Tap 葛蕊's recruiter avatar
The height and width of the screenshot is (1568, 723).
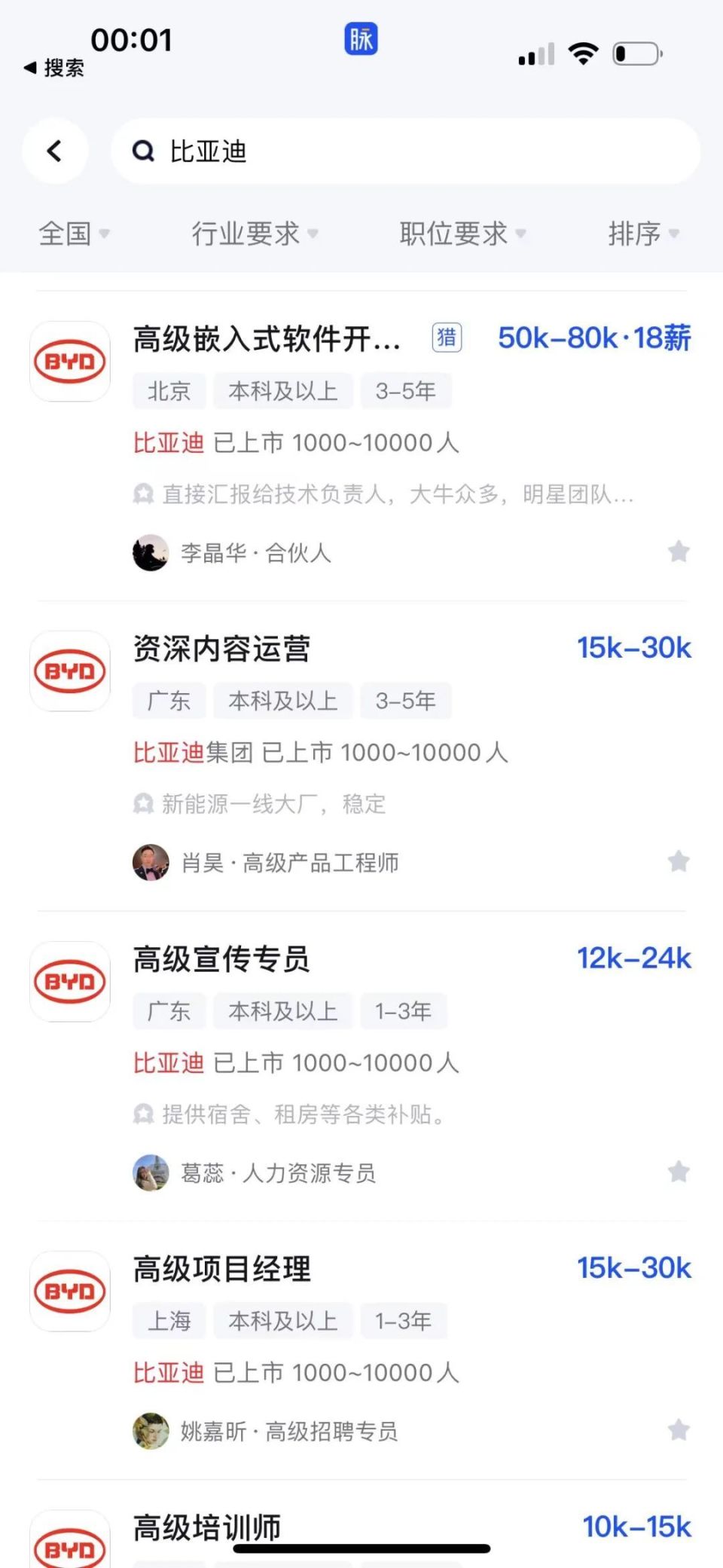(x=151, y=1172)
